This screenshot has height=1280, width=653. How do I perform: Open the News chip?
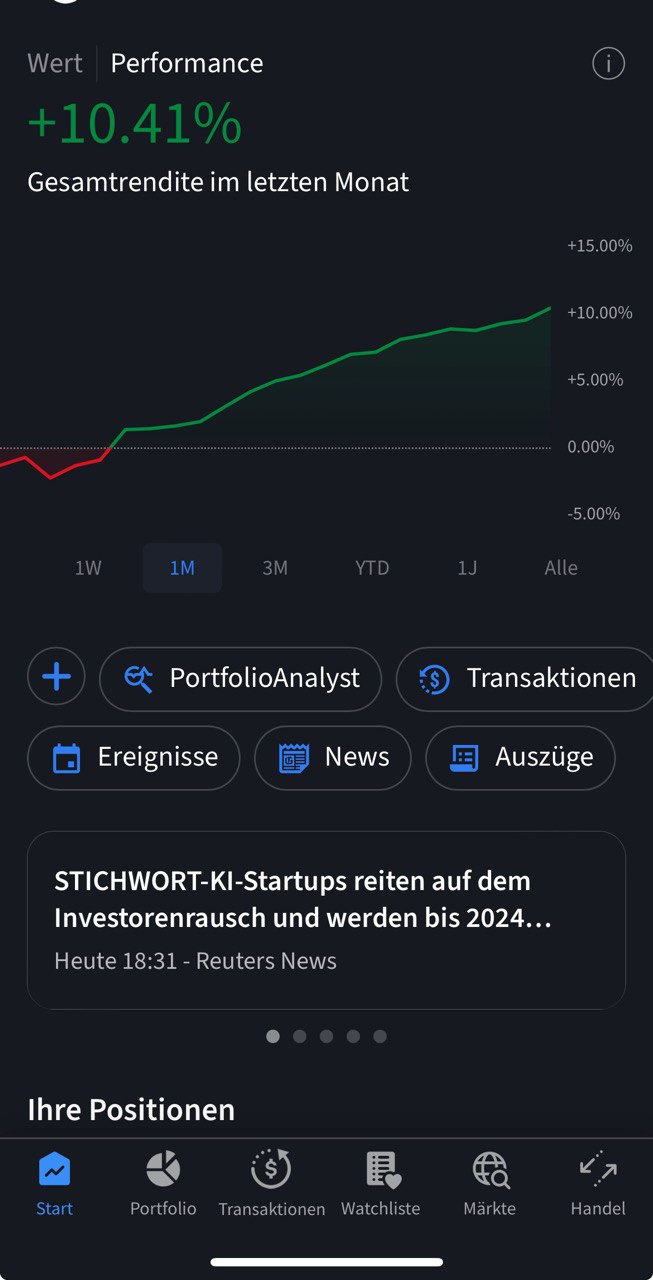333,757
